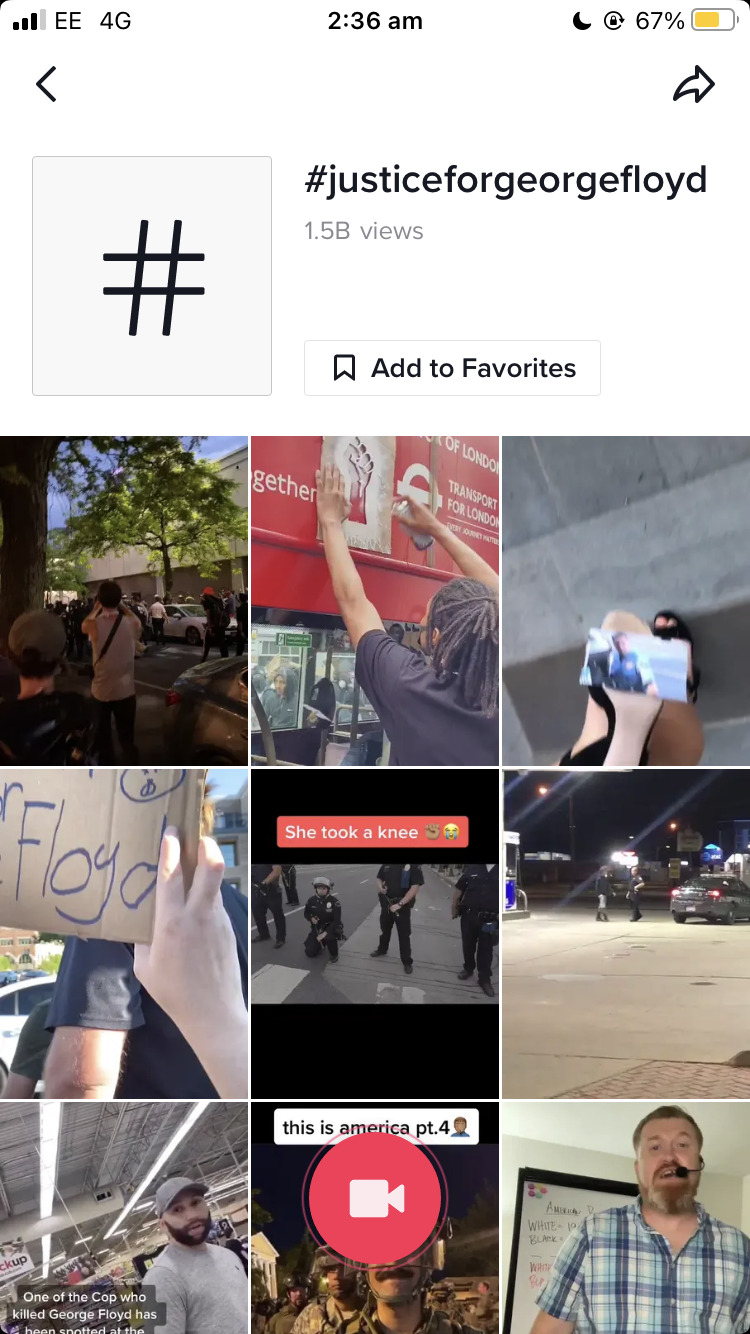
Task: Open the nighttime parking lot video
Action: [626, 933]
